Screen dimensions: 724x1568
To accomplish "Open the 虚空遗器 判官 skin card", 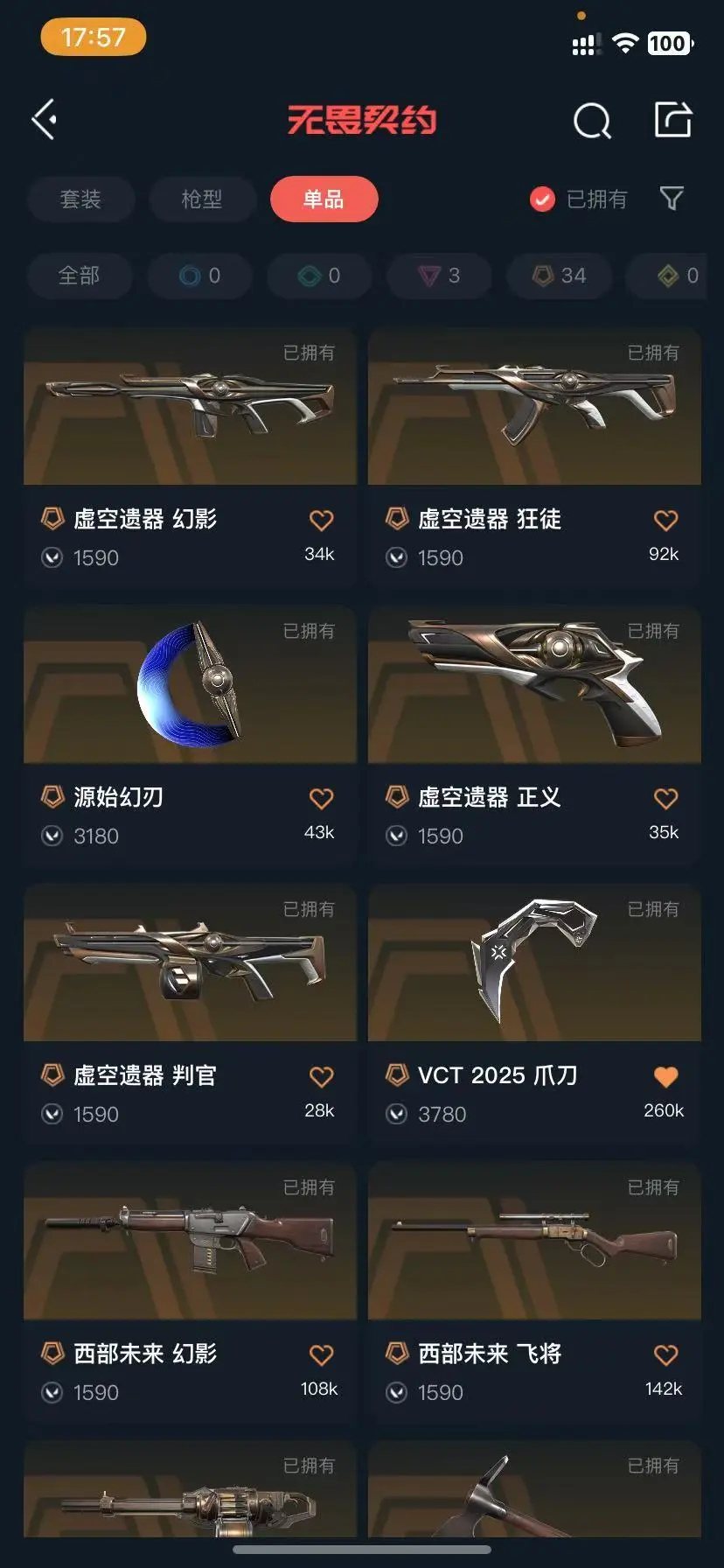I will tap(190, 1014).
